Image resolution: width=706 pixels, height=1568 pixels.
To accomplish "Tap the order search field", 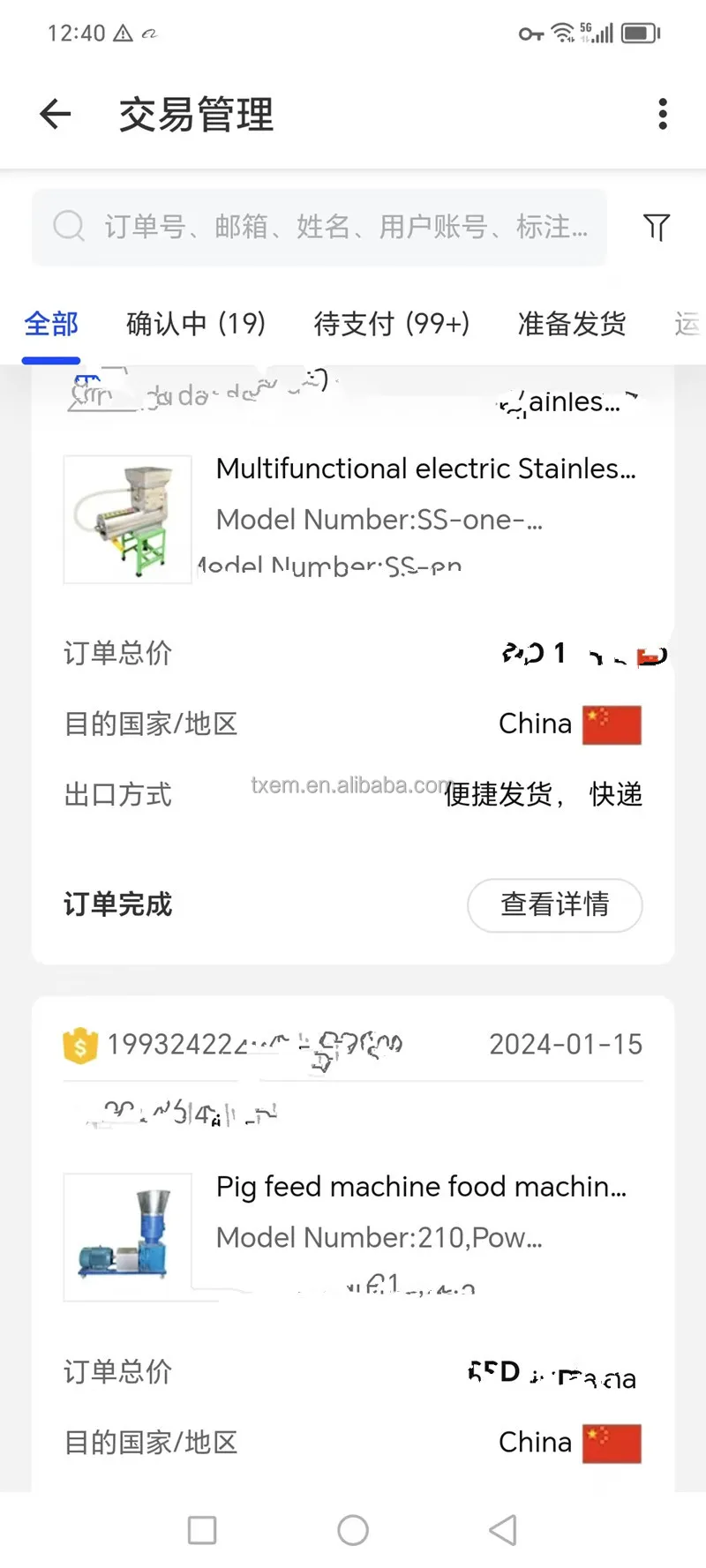I will [x=319, y=227].
